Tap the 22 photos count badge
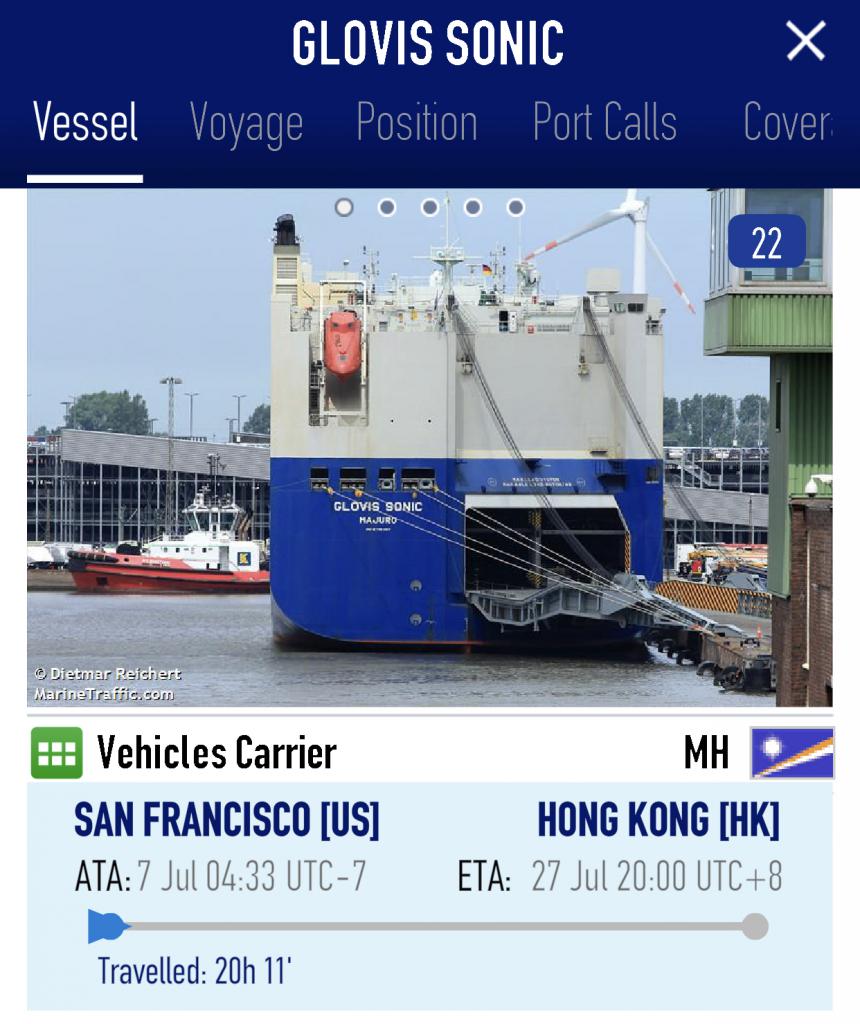This screenshot has width=860, height=1024. tap(766, 242)
